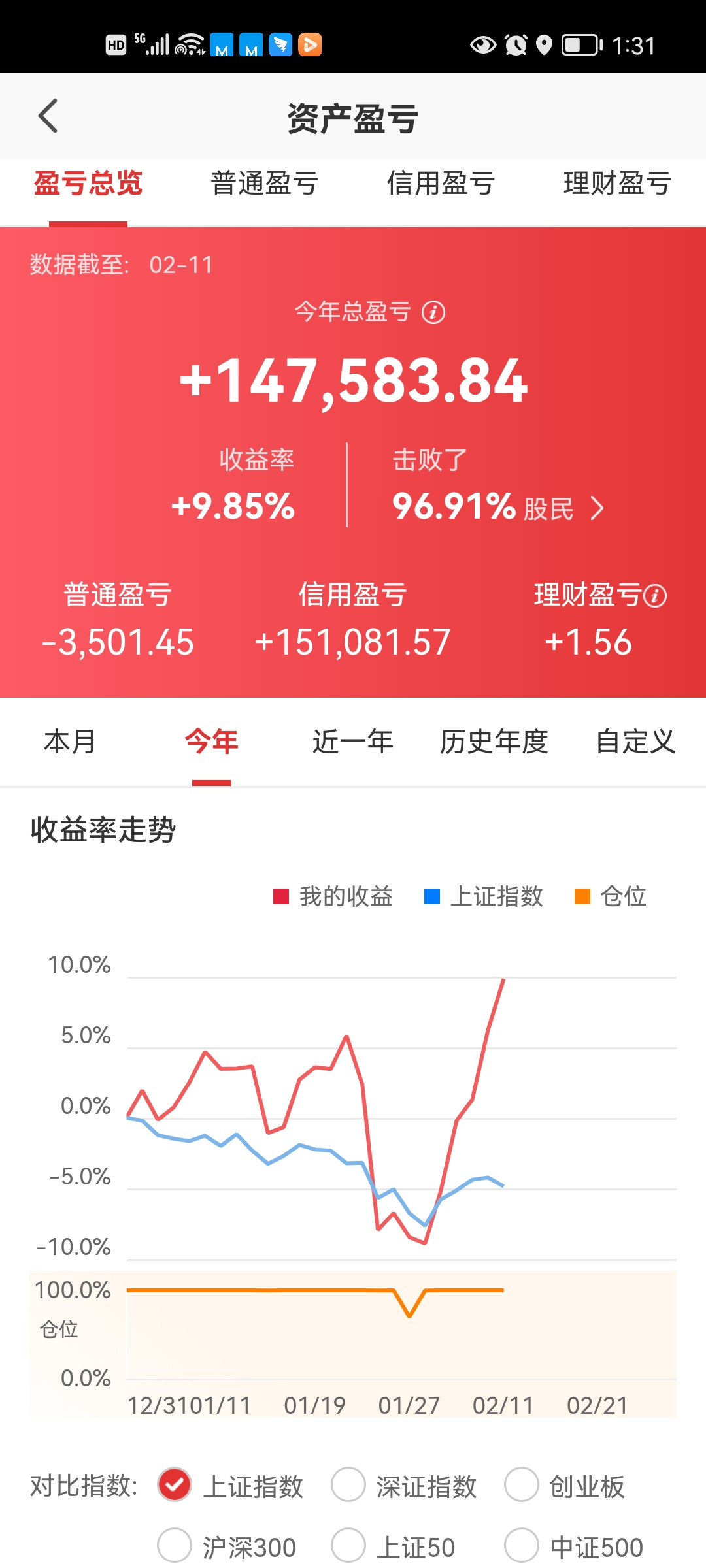Compare against 创业板 index

click(x=522, y=1486)
